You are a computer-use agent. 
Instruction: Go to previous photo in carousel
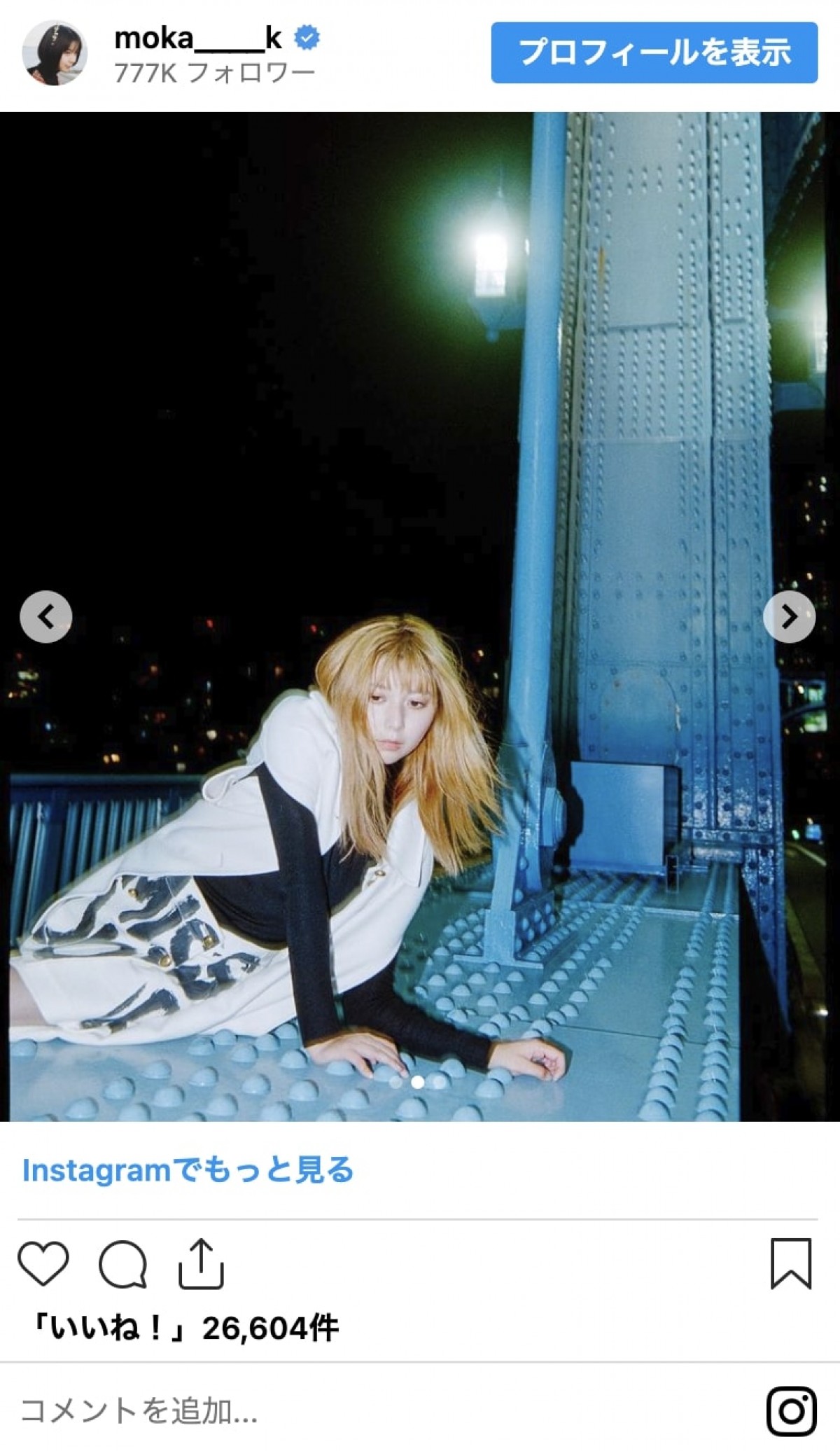tap(46, 617)
